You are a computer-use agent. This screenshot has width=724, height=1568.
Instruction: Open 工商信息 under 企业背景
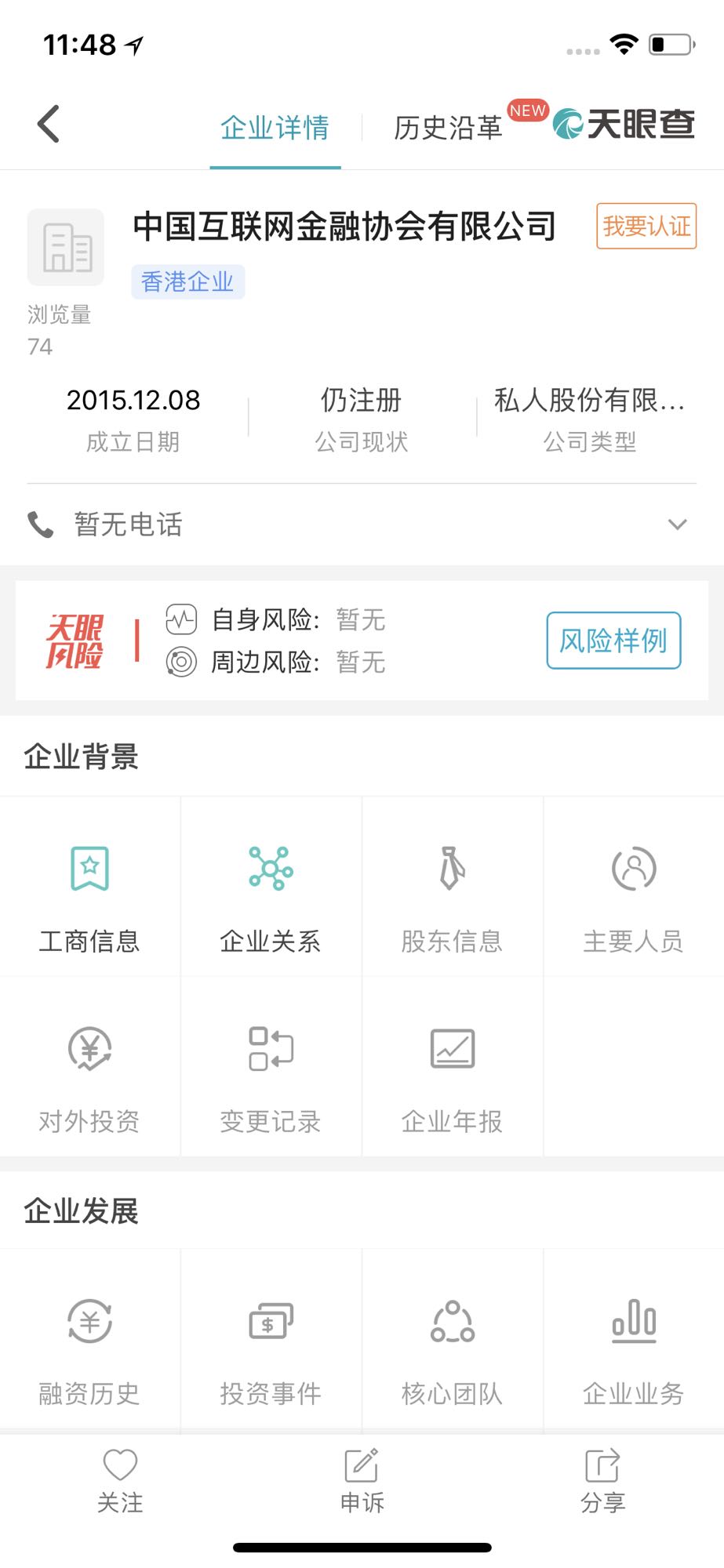(x=89, y=898)
